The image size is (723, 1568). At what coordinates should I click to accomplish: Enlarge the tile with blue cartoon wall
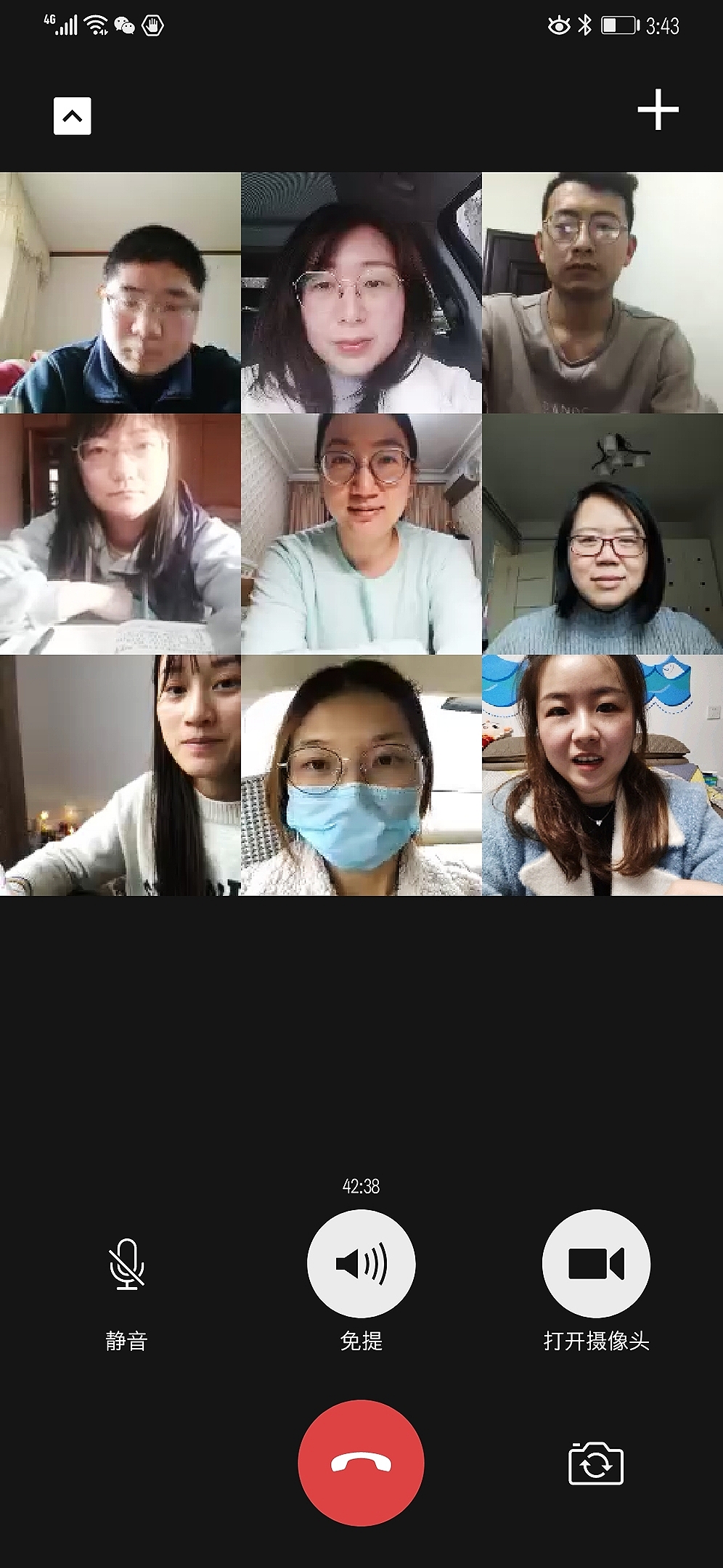602,775
